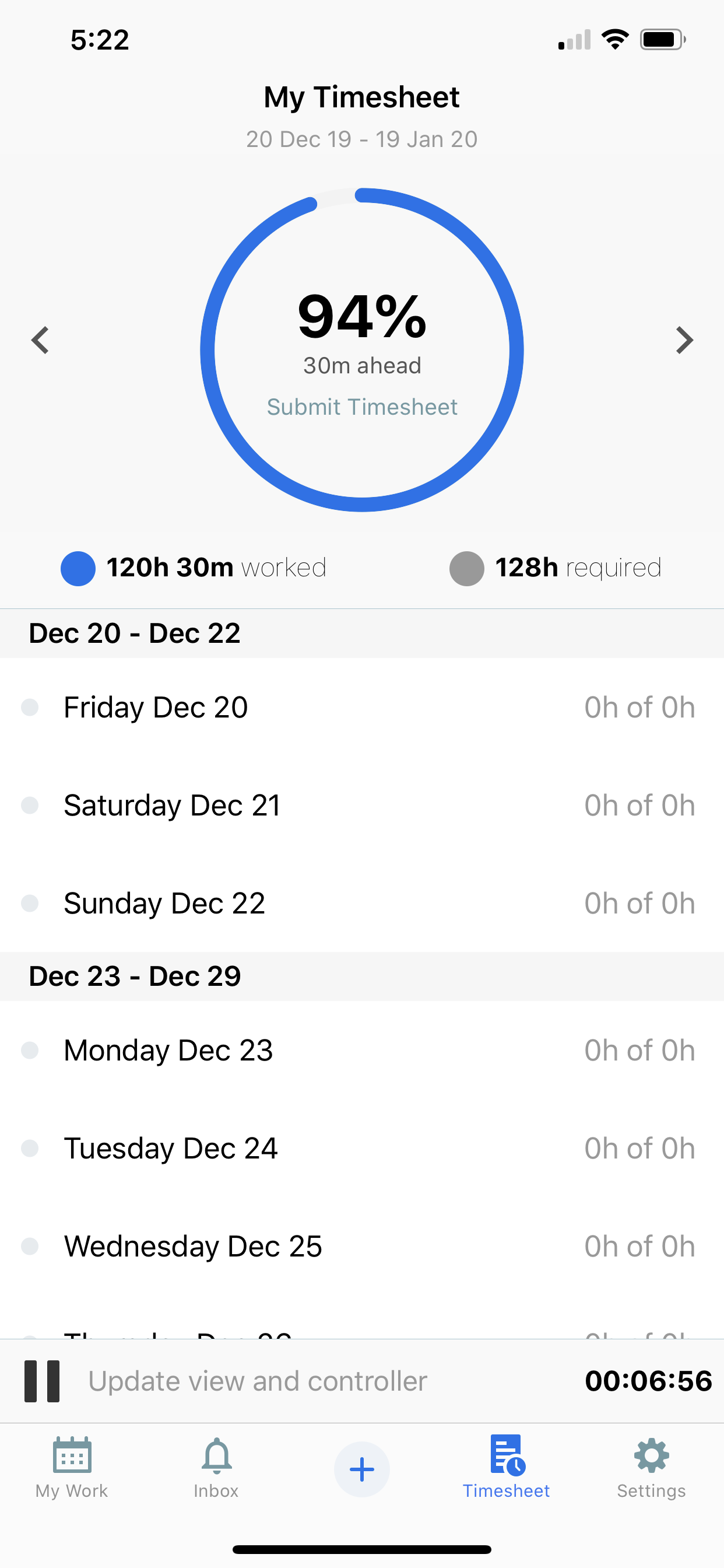The width and height of the screenshot is (724, 1568).
Task: Tap the blue plus button to add entry
Action: [362, 1469]
